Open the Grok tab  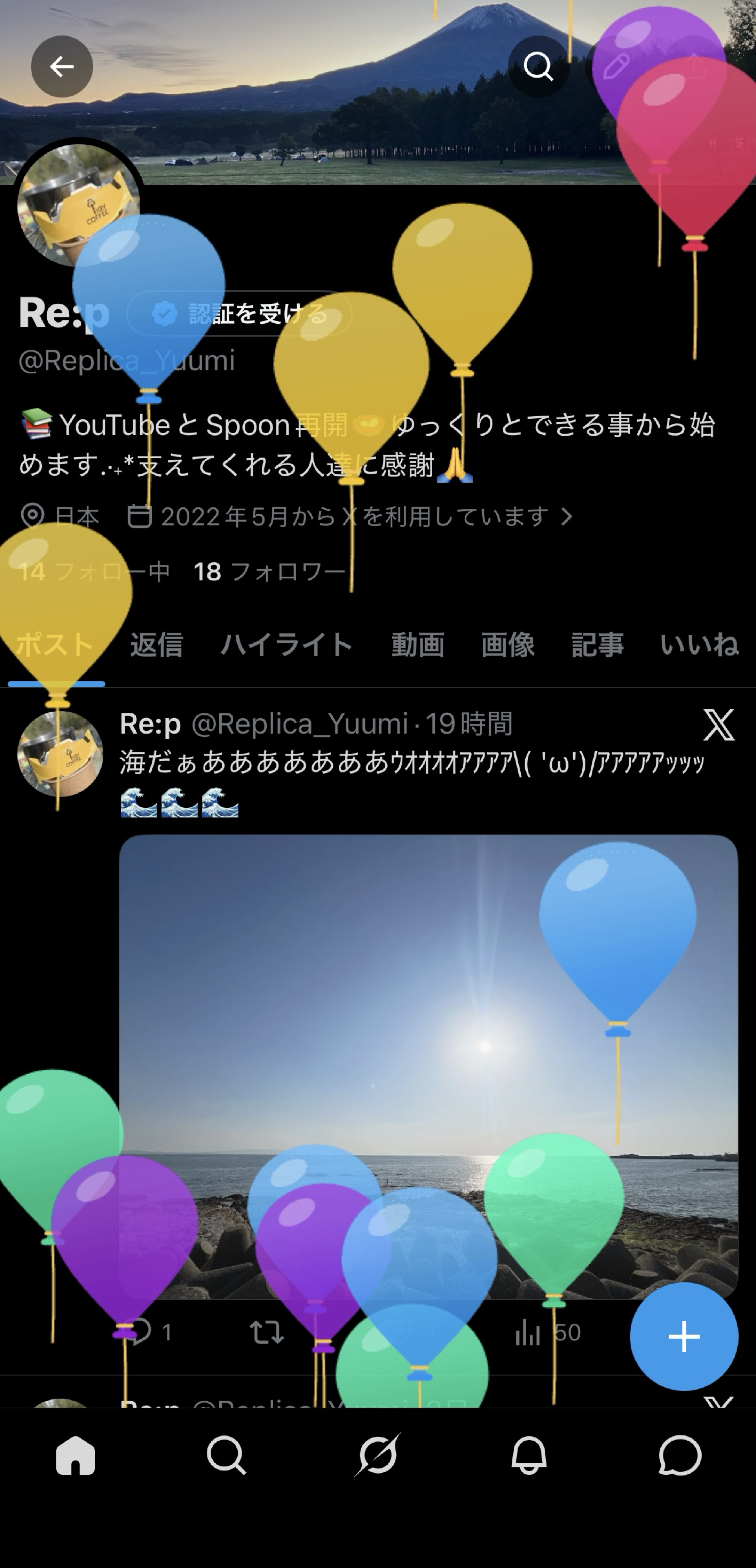(x=377, y=1455)
